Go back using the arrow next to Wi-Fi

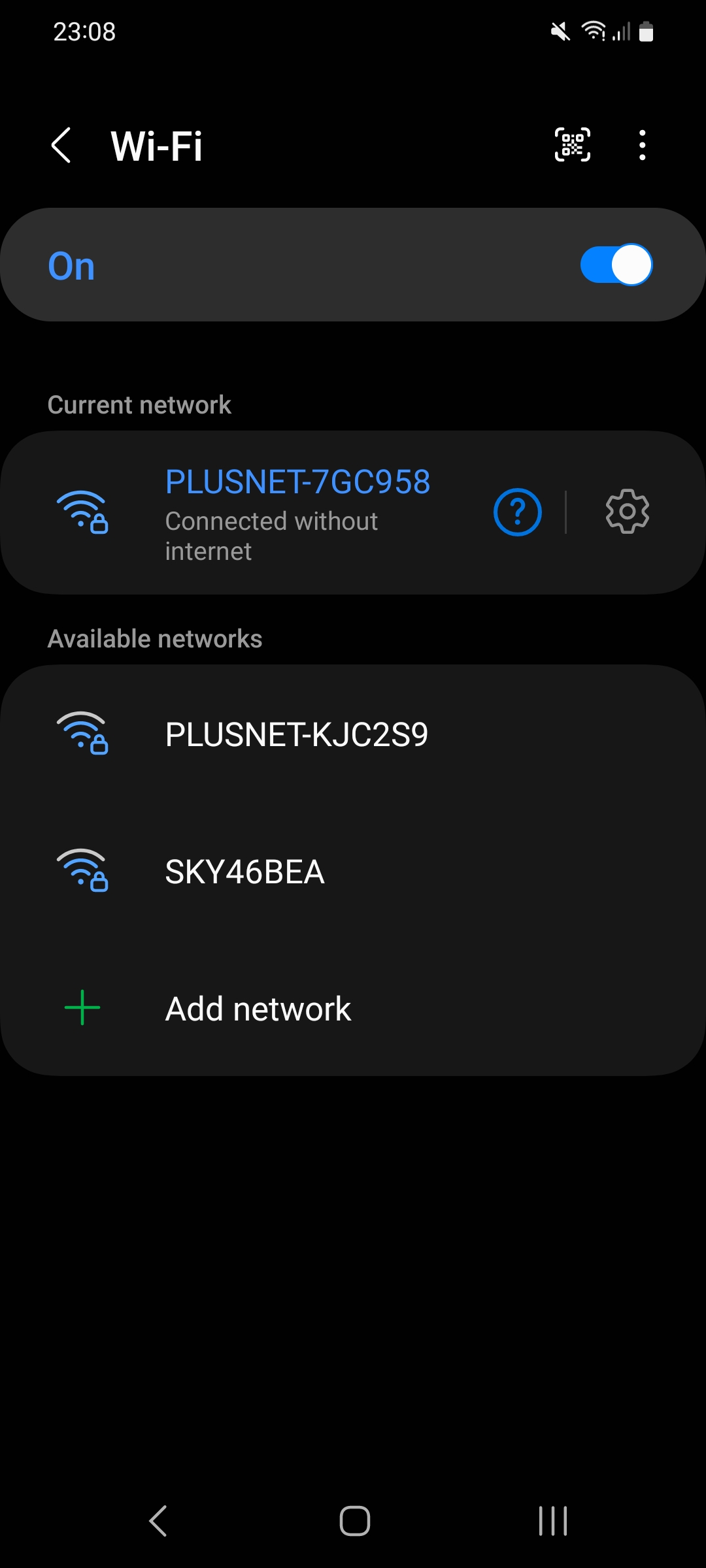click(x=61, y=145)
